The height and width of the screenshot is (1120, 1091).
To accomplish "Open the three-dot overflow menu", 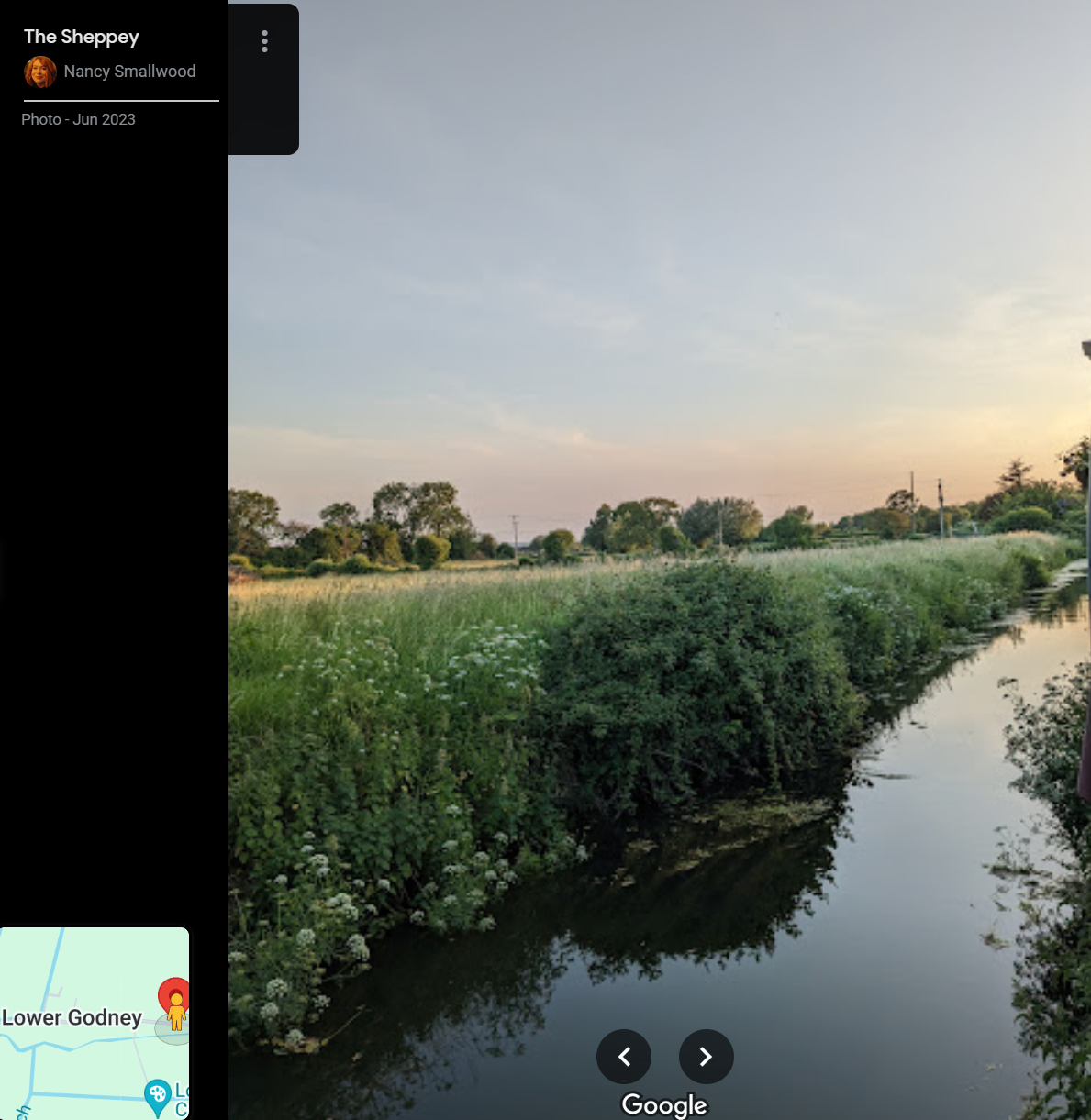I will point(264,41).
